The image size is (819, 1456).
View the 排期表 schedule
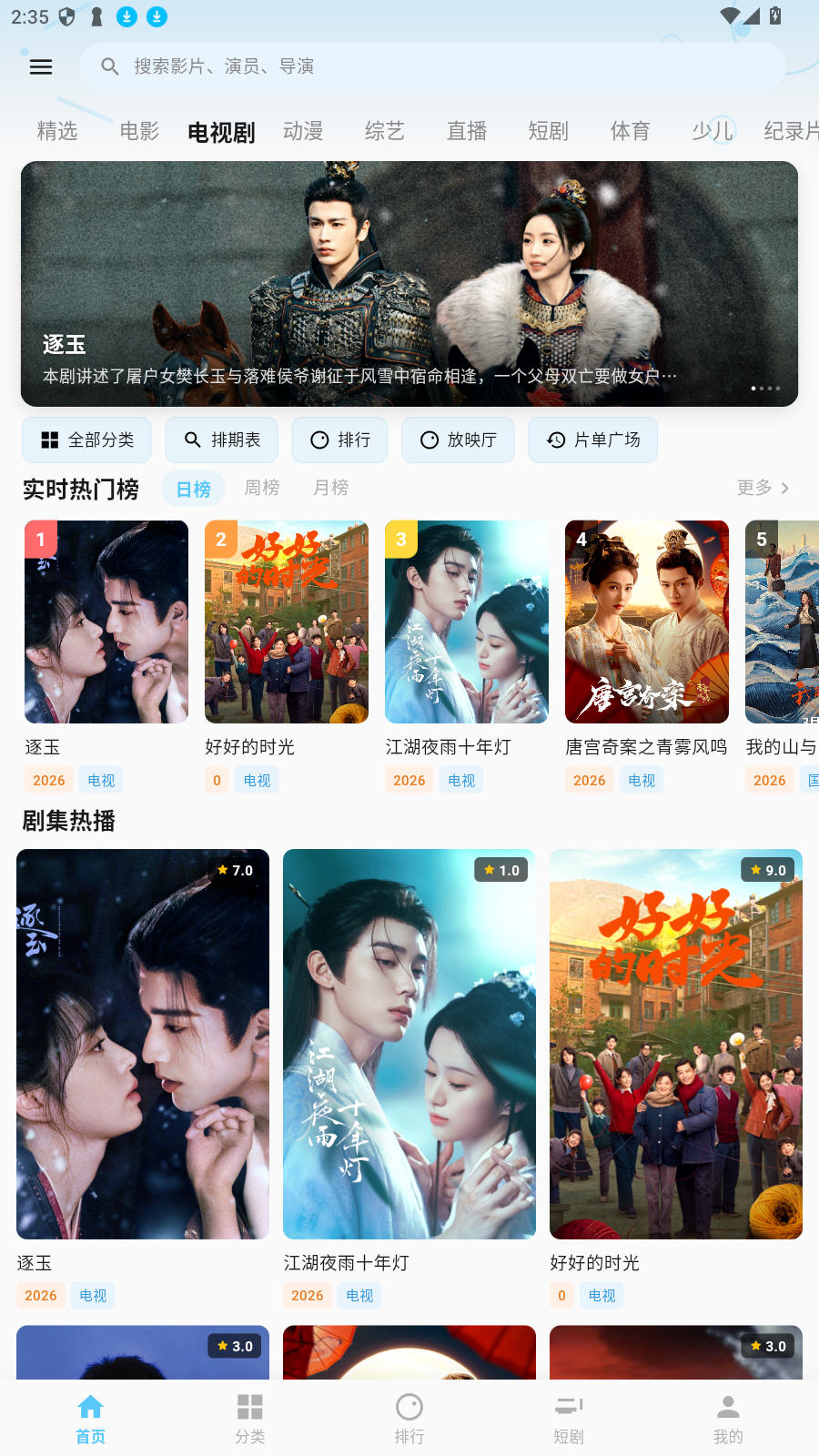tap(222, 440)
